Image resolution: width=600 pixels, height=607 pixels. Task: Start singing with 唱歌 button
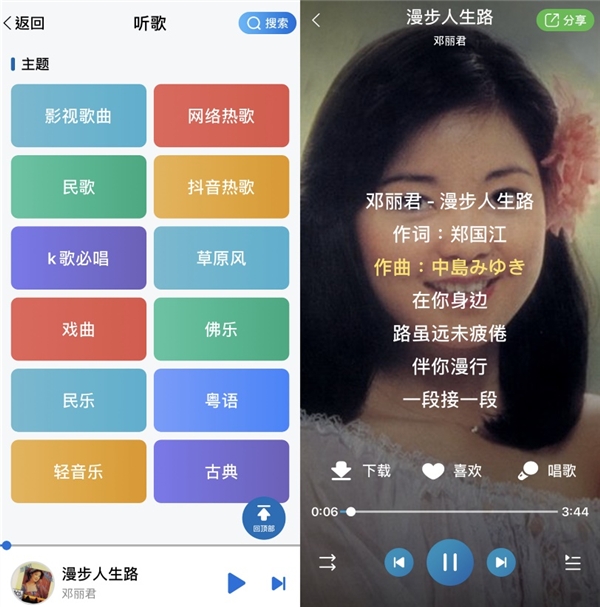coord(547,470)
